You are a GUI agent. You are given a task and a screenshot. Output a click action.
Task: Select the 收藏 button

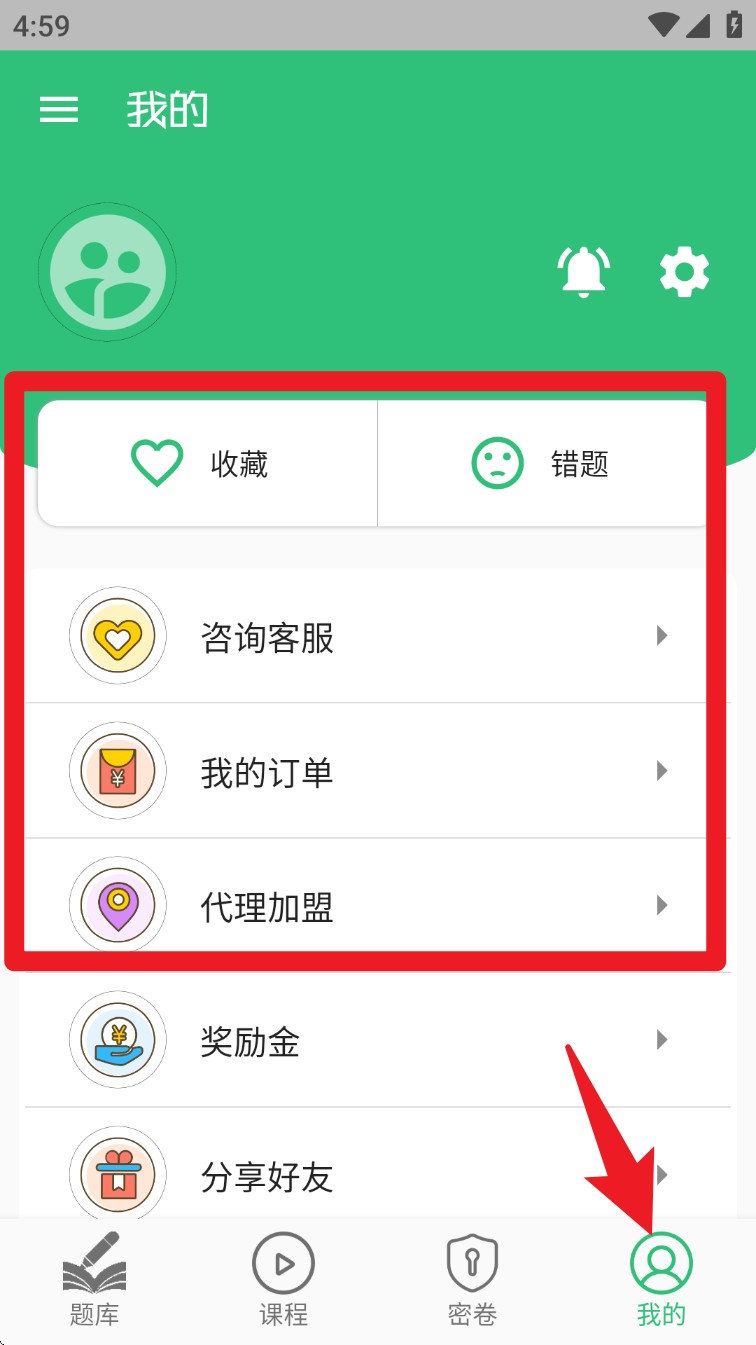206,463
